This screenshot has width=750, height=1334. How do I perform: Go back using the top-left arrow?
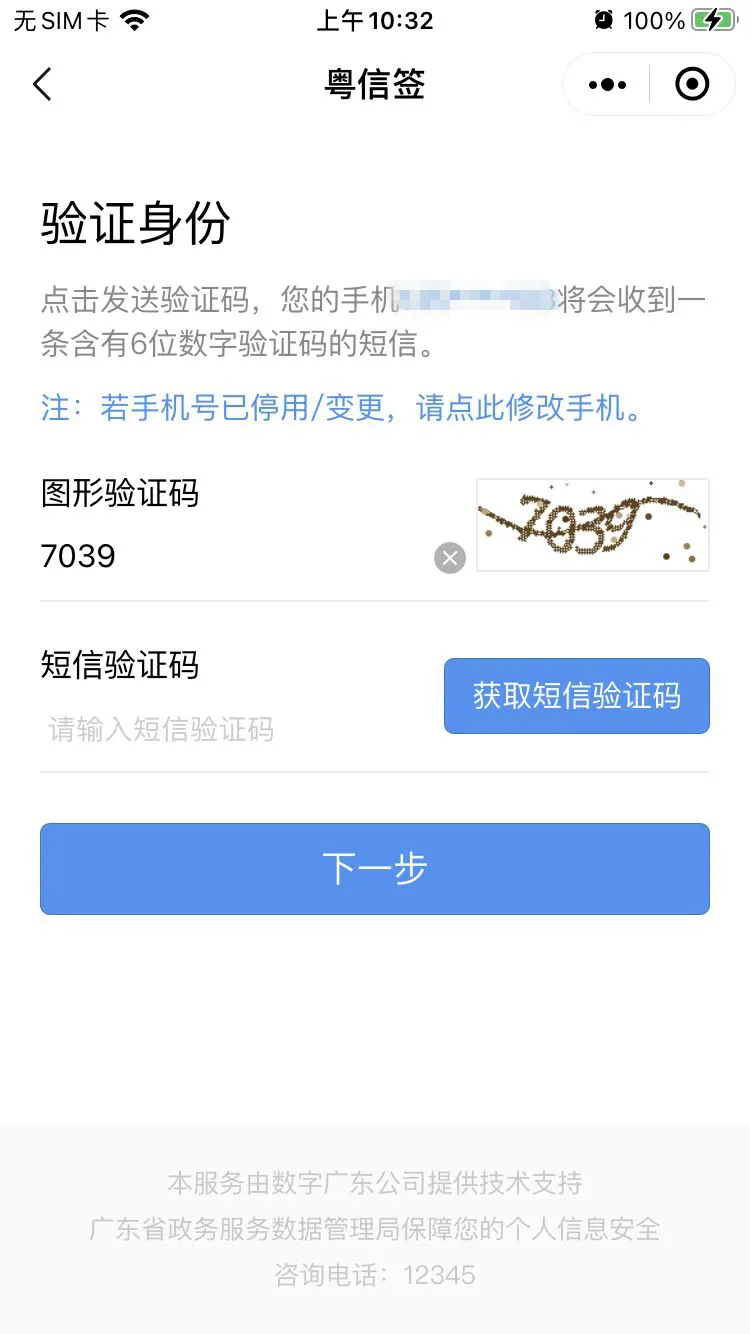42,85
